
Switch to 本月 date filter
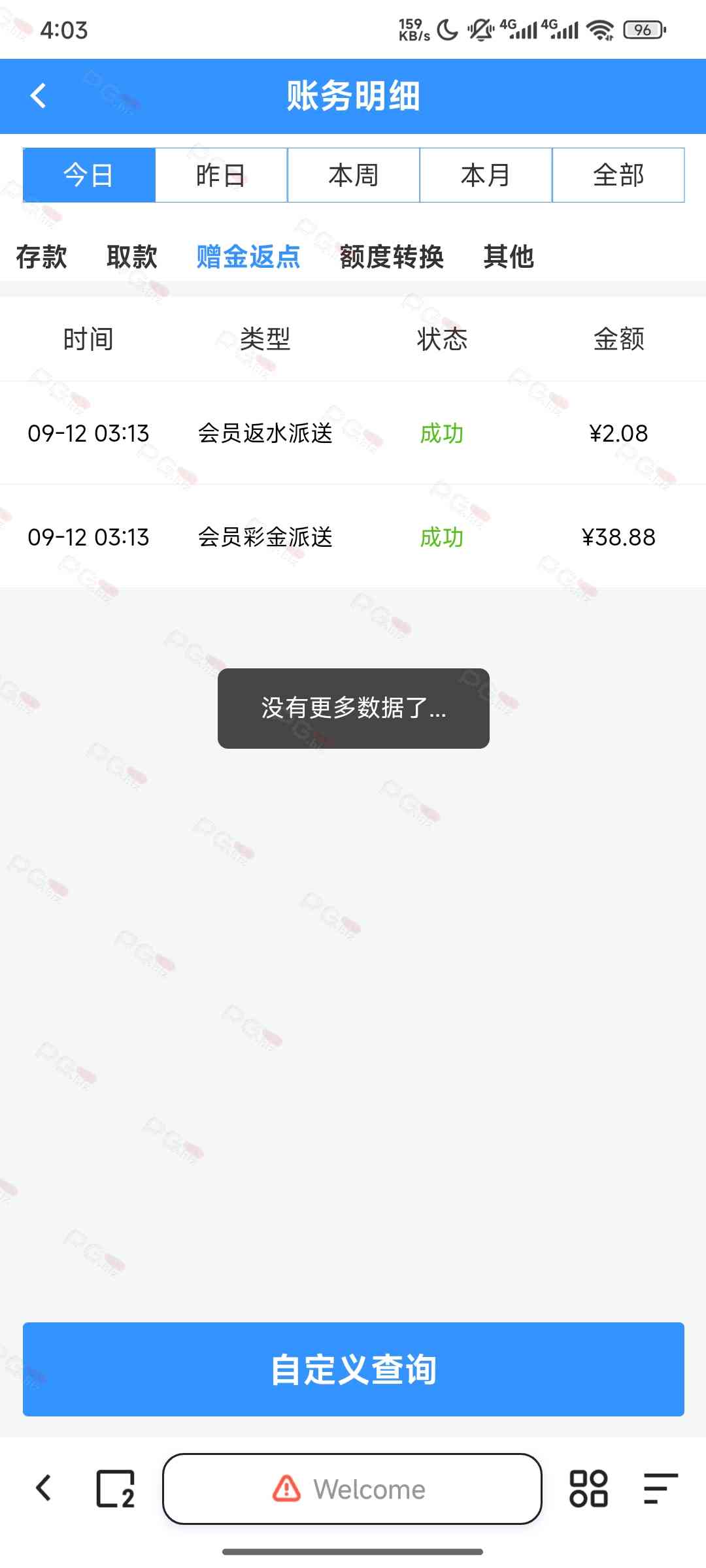tap(486, 175)
